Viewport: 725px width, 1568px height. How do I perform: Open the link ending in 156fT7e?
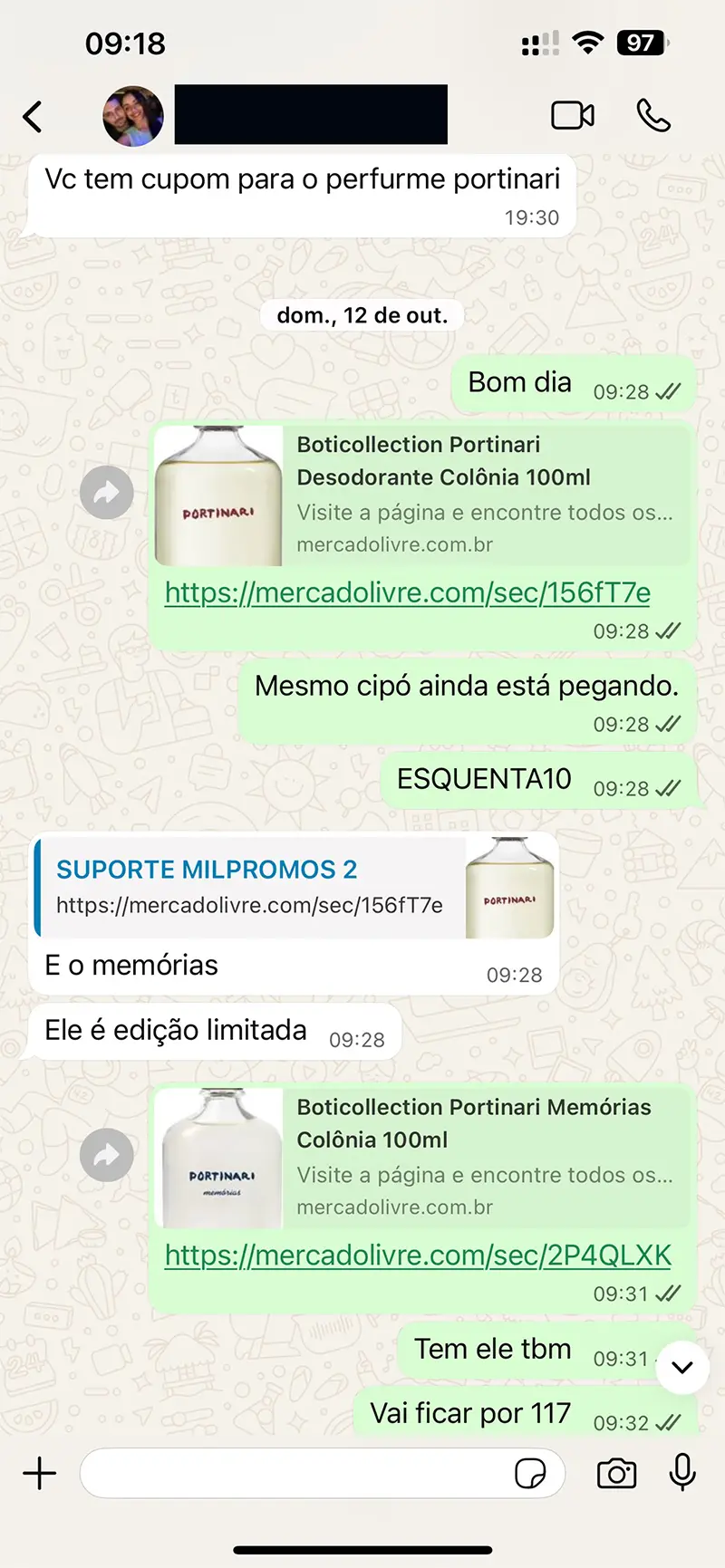pyautogui.click(x=406, y=592)
